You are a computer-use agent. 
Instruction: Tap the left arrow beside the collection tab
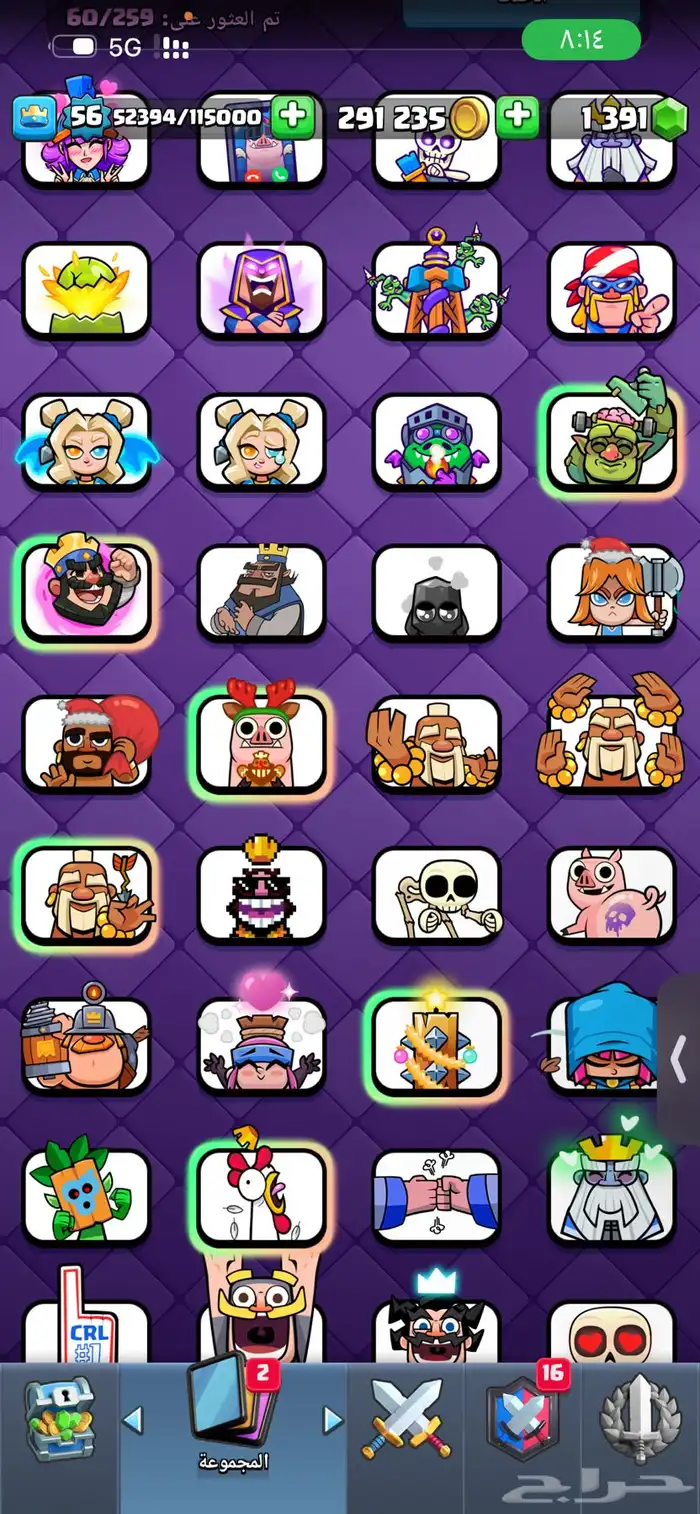point(133,1420)
